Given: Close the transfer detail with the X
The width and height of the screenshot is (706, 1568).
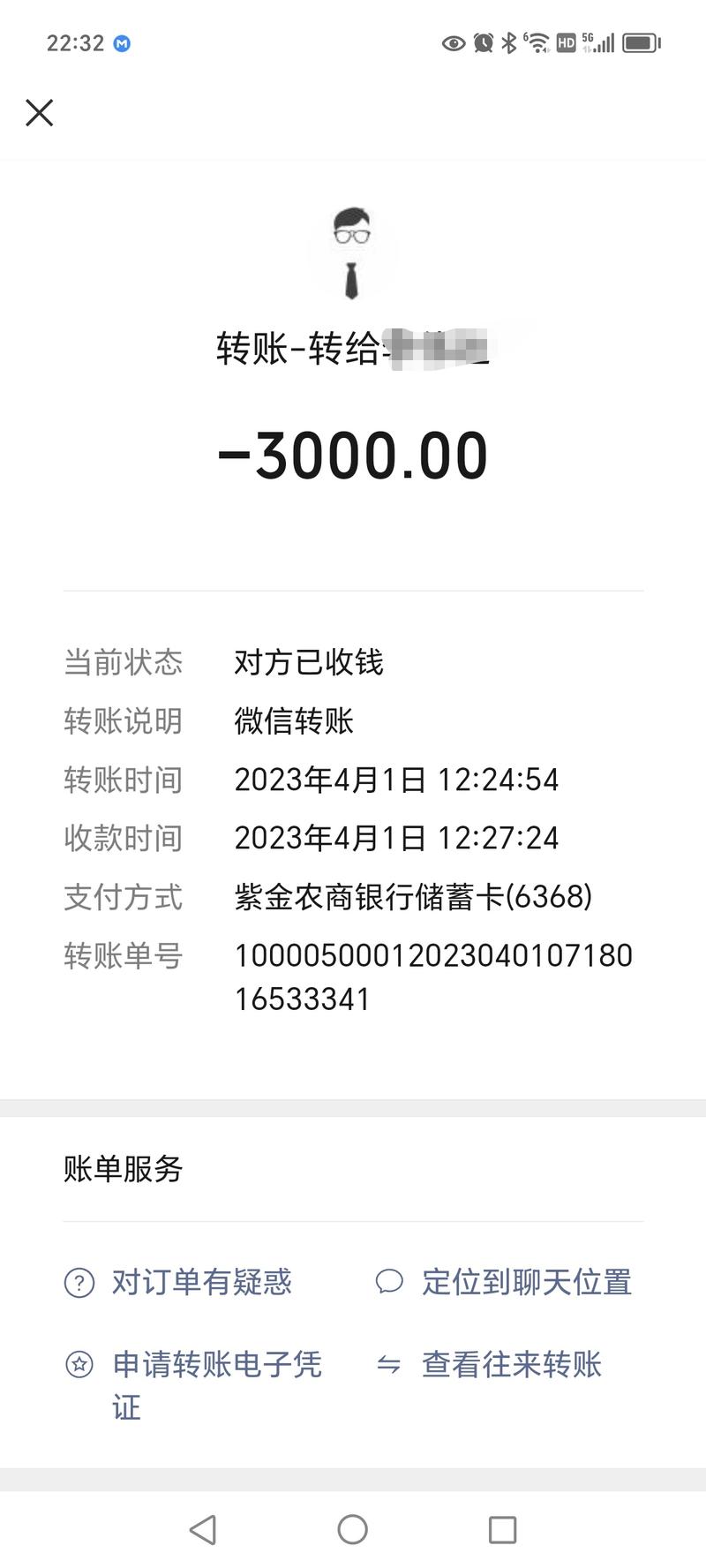Looking at the screenshot, I should 39,113.
